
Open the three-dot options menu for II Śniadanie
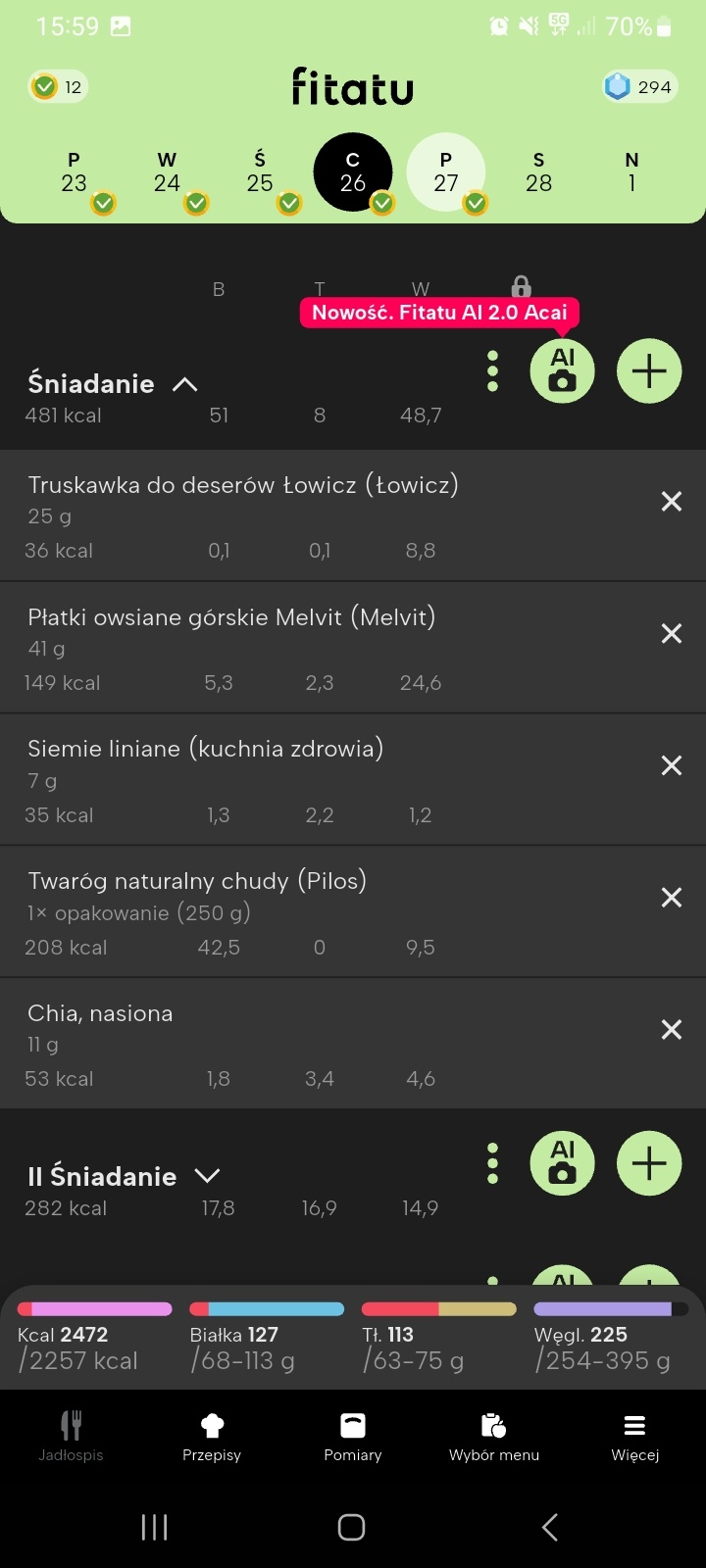click(491, 1163)
